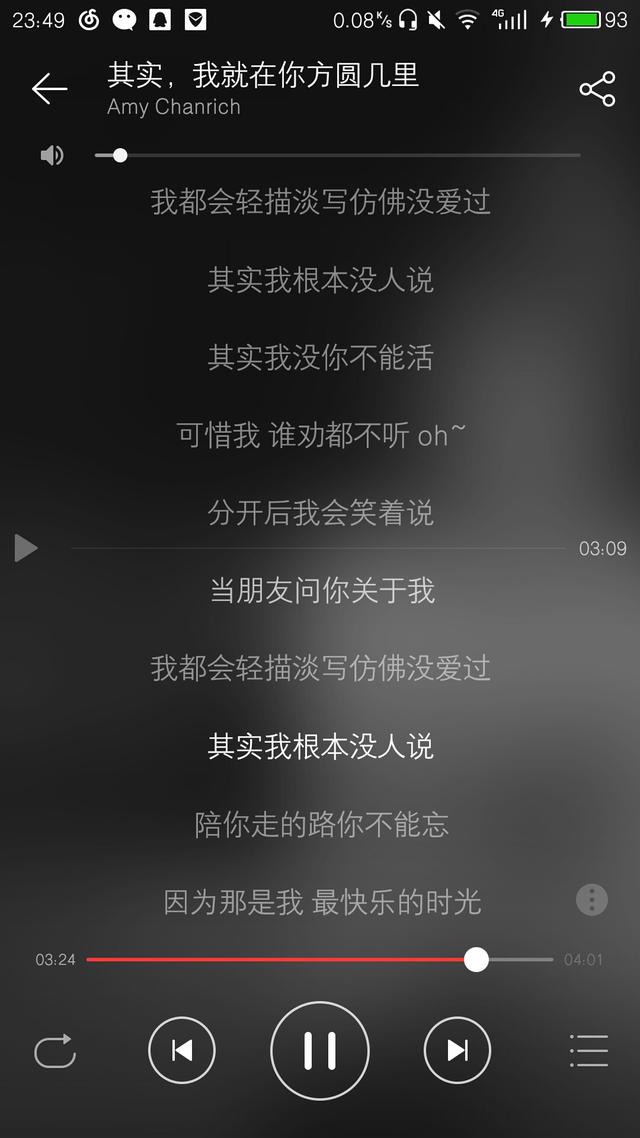Tap the volume slider track
Screen dimensions: 640x1138
point(340,155)
